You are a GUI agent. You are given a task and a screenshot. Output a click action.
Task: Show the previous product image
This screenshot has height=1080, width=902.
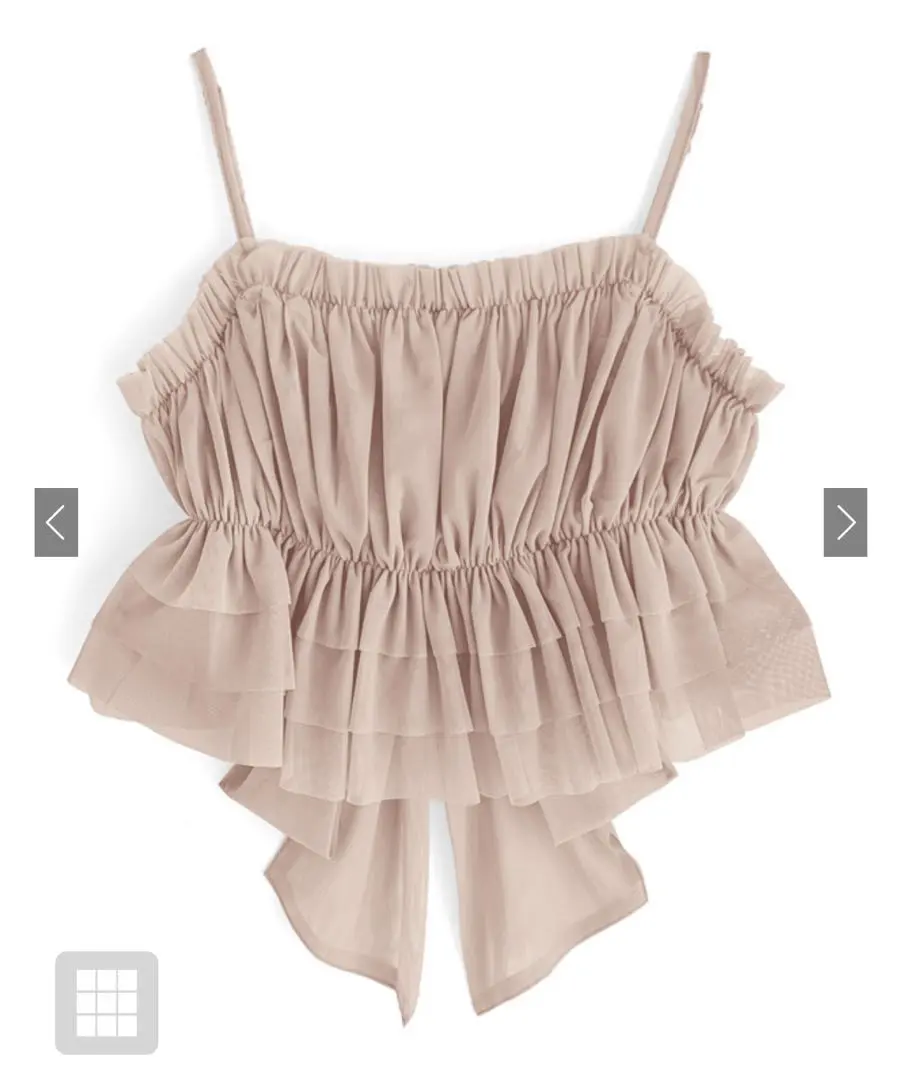[56, 522]
